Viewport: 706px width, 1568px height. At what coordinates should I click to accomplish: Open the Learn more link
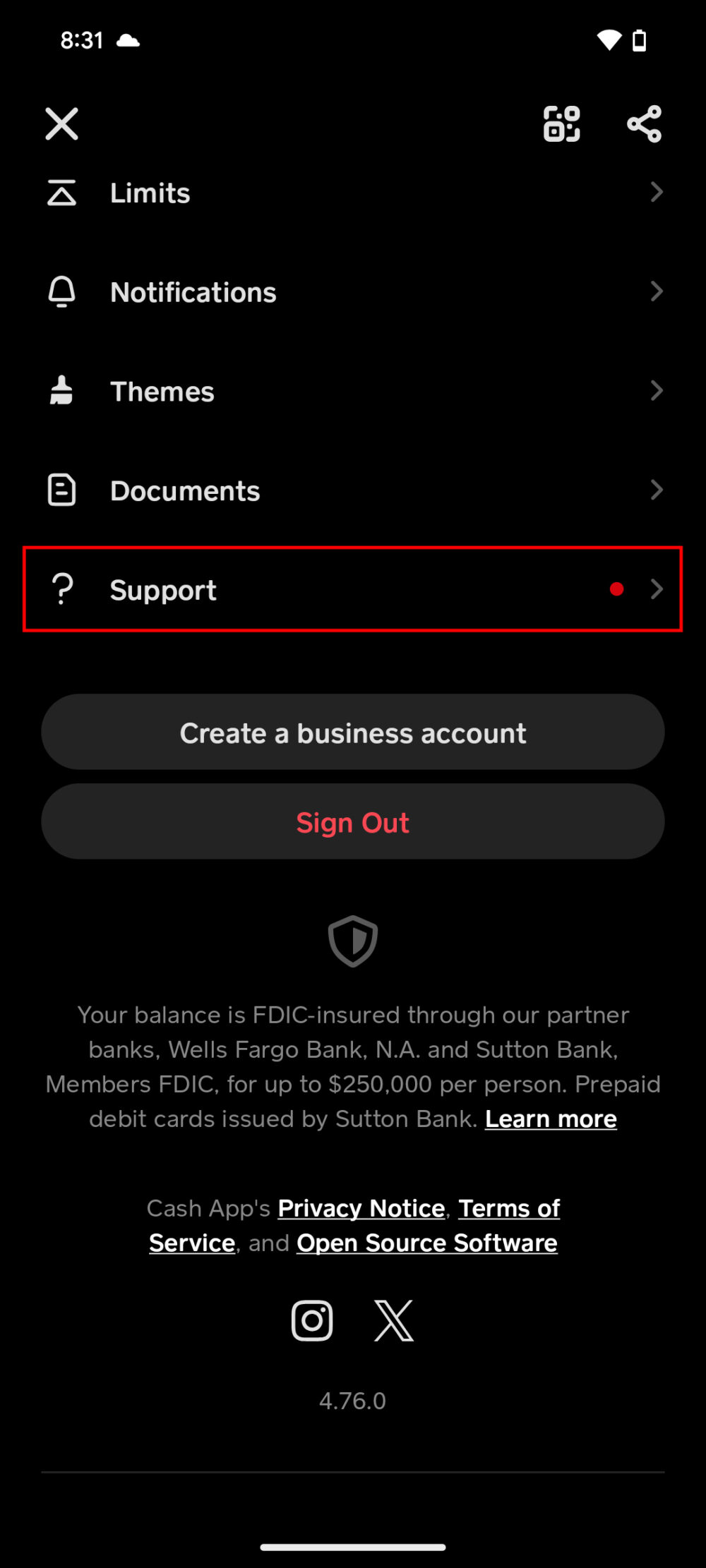tap(551, 1118)
